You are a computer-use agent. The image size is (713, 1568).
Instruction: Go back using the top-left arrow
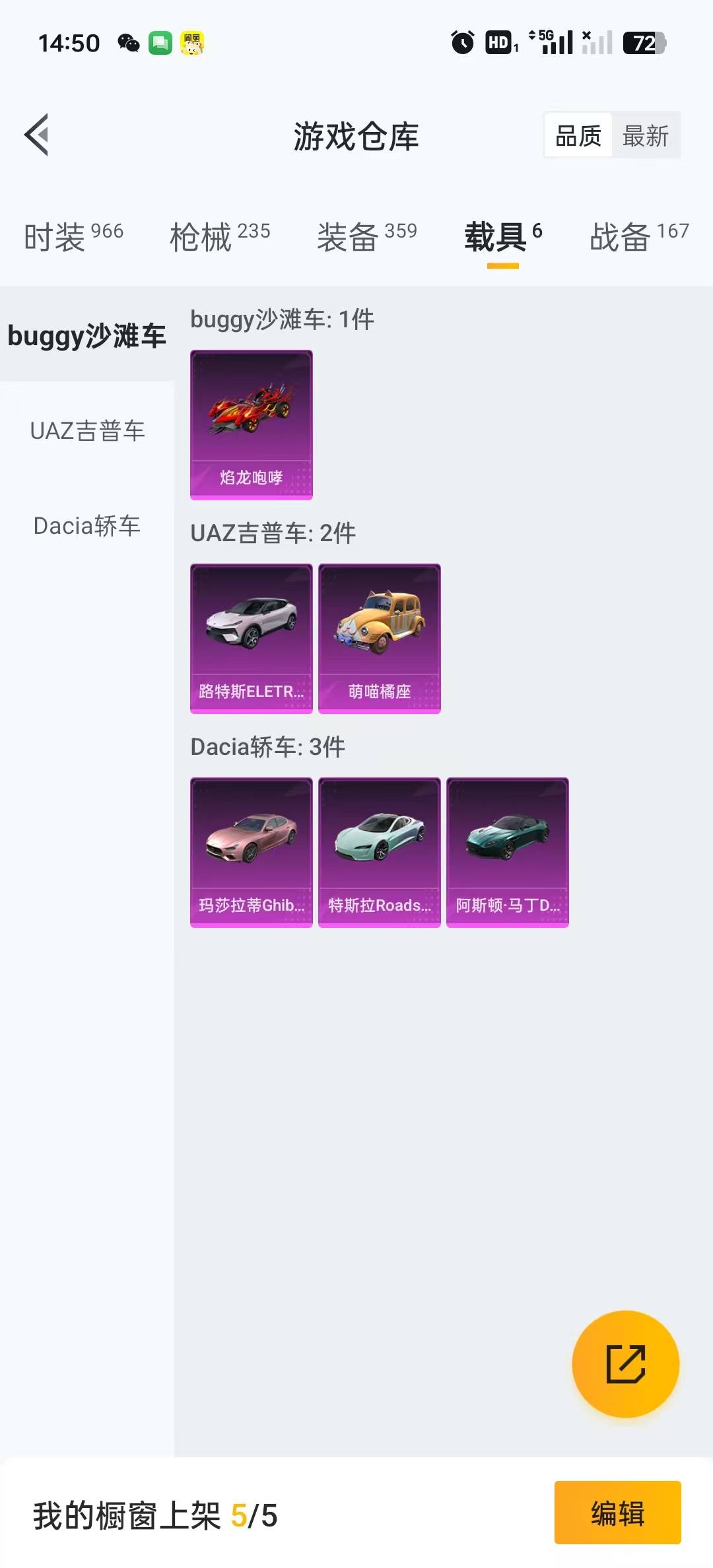[x=37, y=135]
